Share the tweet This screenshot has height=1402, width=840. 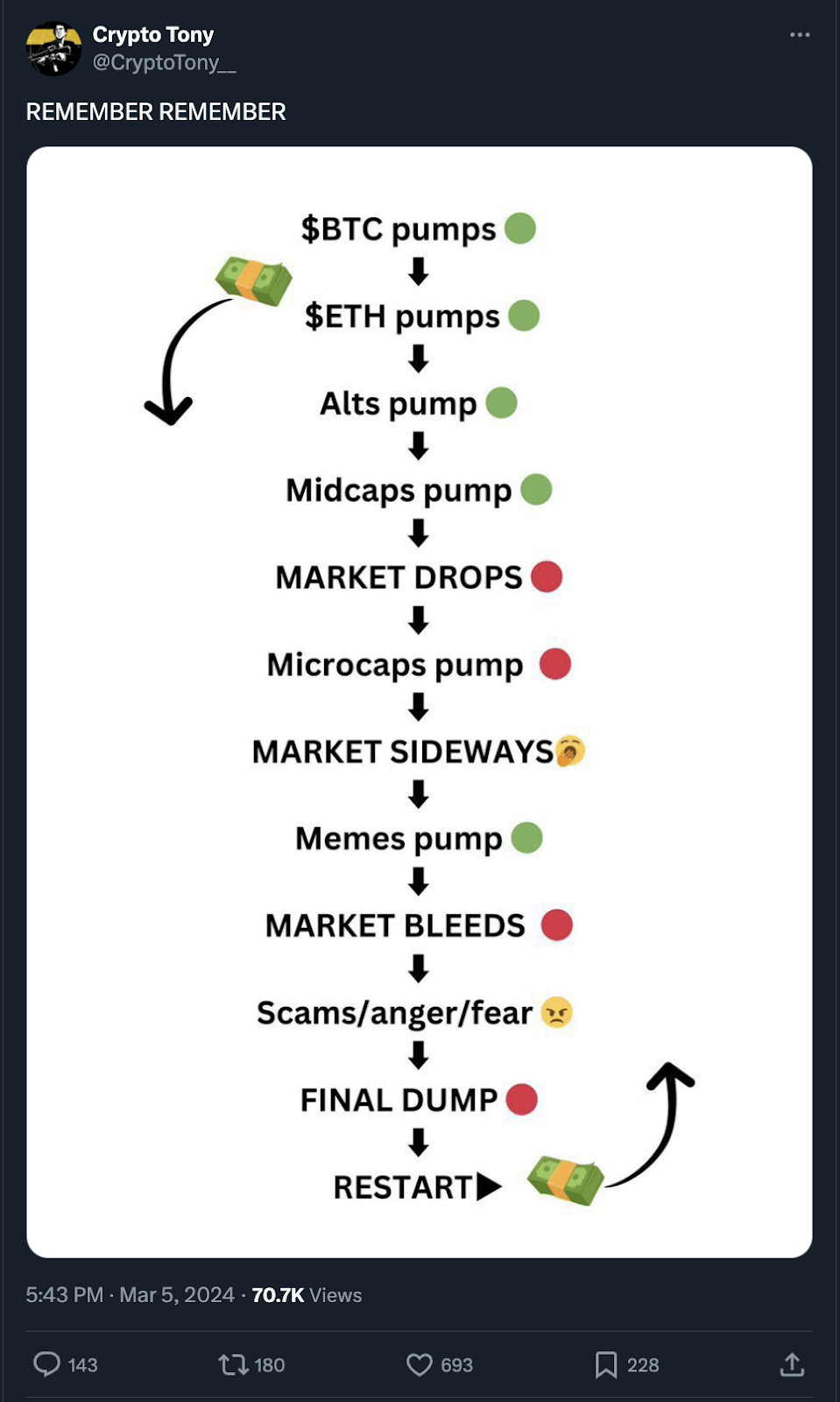(x=792, y=1364)
